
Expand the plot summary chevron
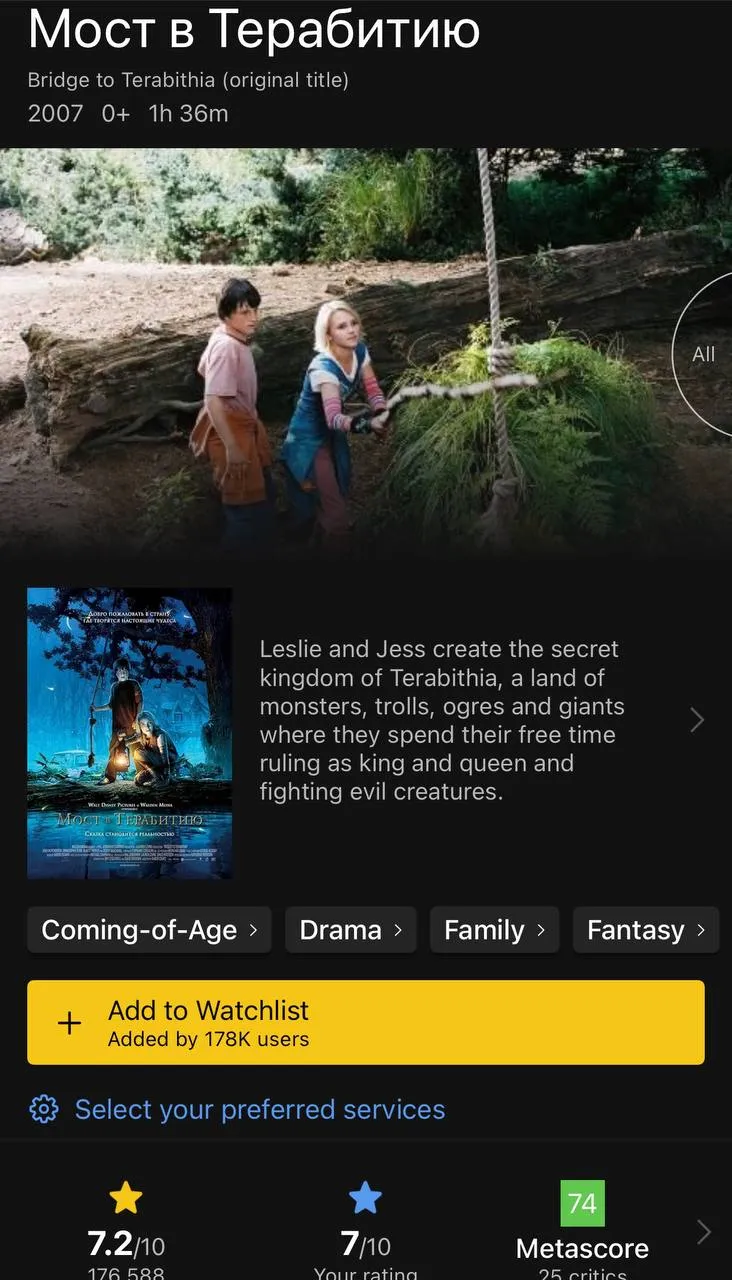click(x=697, y=720)
